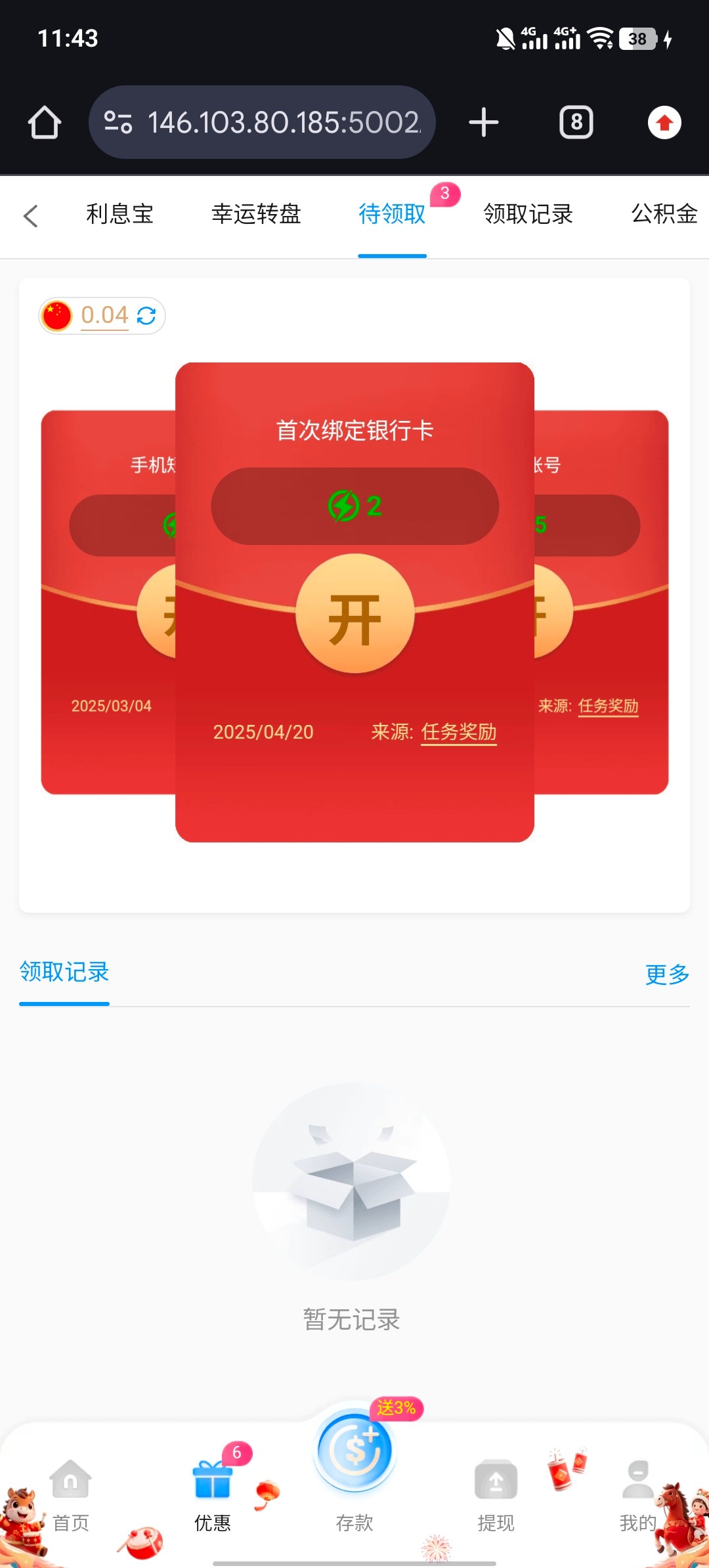
Task: Go to the browser home page
Action: click(x=45, y=122)
